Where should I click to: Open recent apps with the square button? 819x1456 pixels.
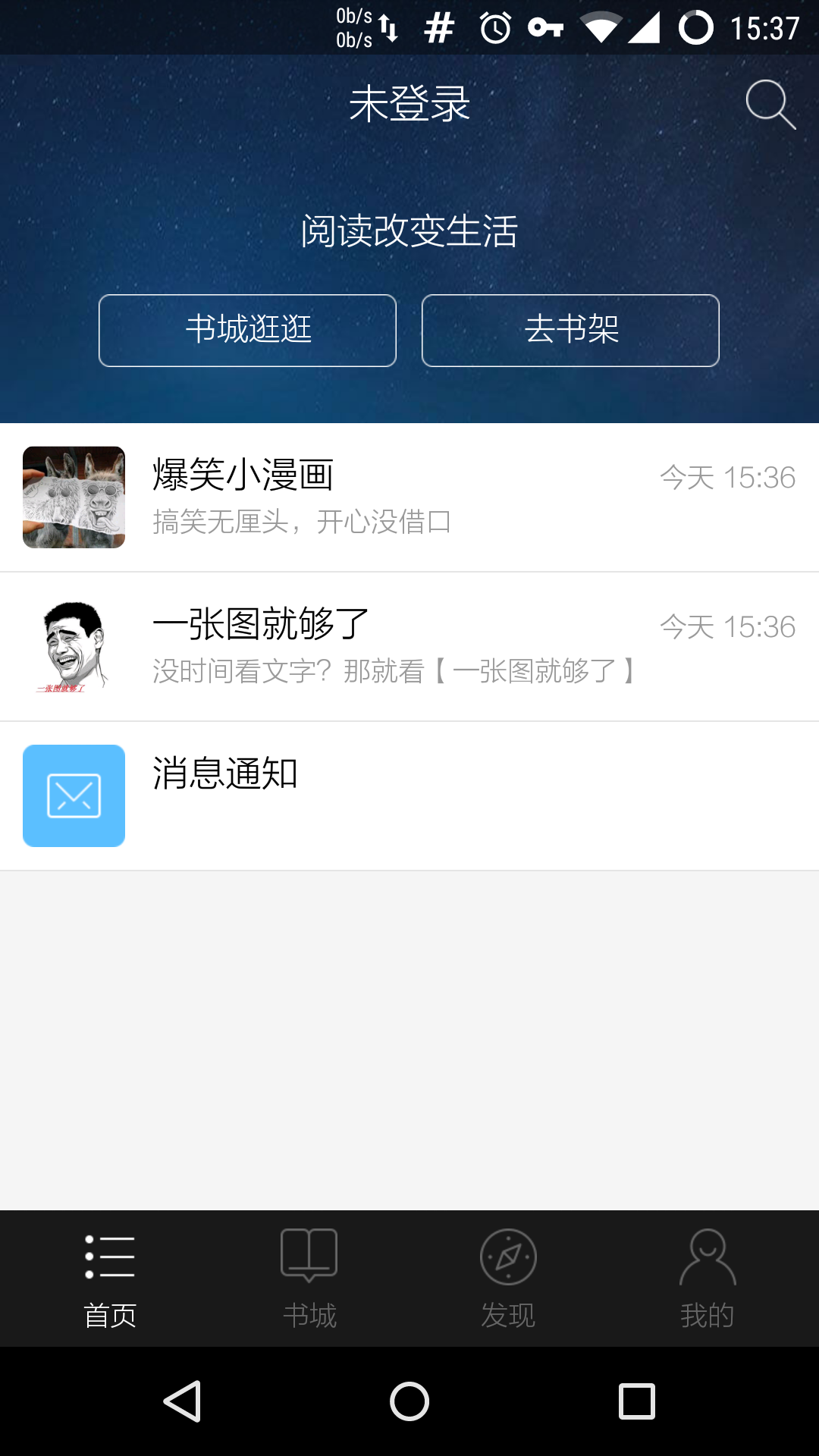pos(634,1401)
